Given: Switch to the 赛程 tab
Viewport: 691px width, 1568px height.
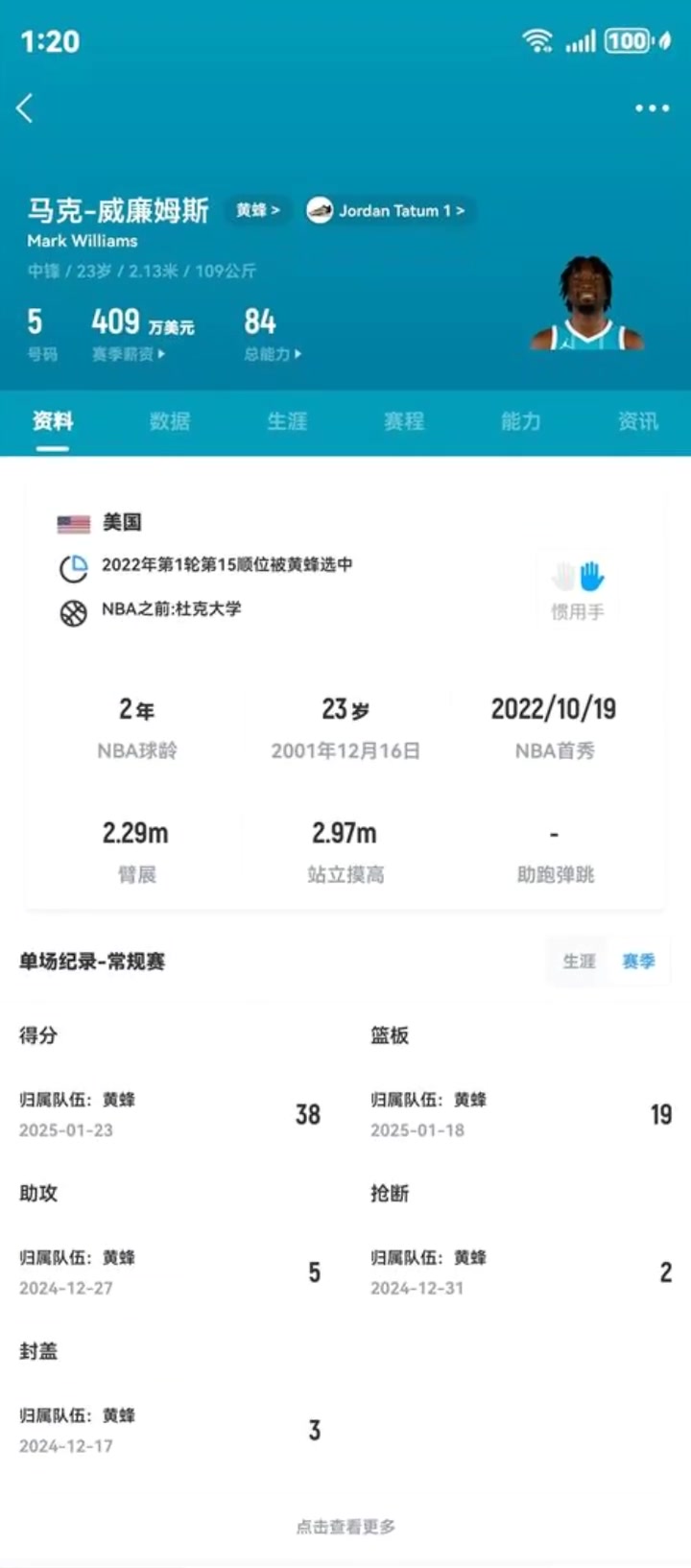Looking at the screenshot, I should coord(404,421).
